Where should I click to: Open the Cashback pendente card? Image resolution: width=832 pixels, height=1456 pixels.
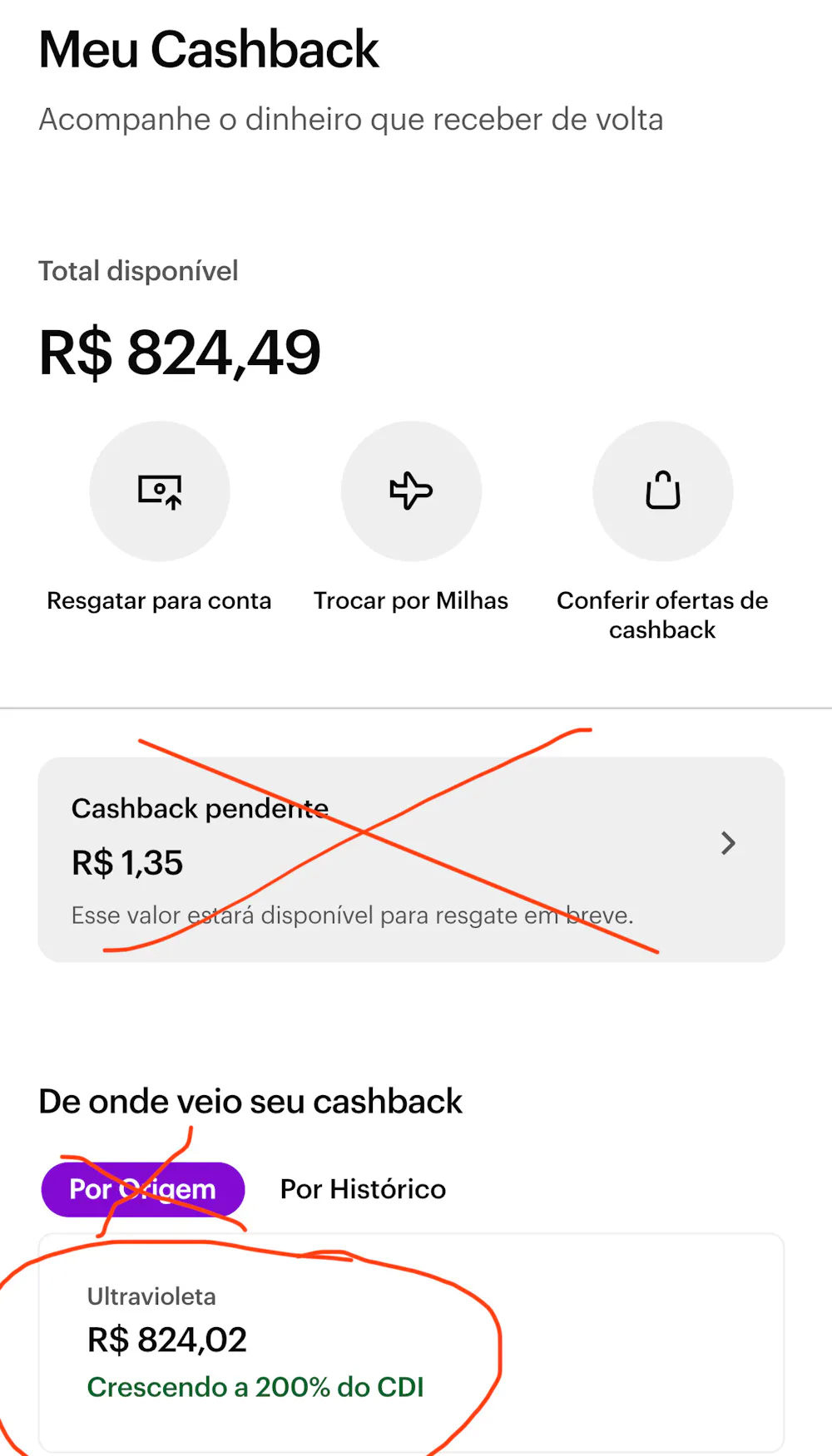click(x=411, y=859)
